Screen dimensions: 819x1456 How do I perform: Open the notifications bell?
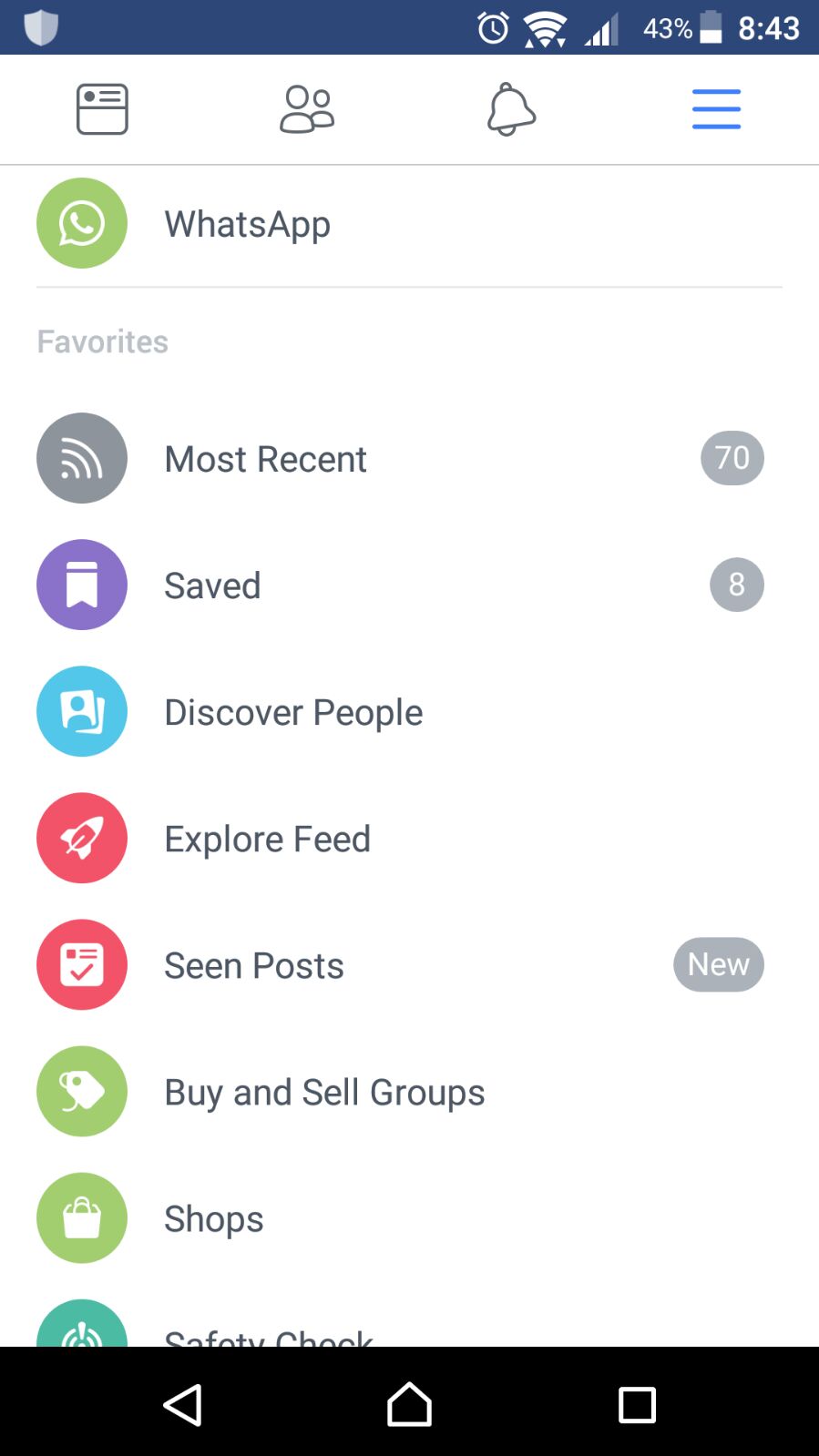[511, 109]
